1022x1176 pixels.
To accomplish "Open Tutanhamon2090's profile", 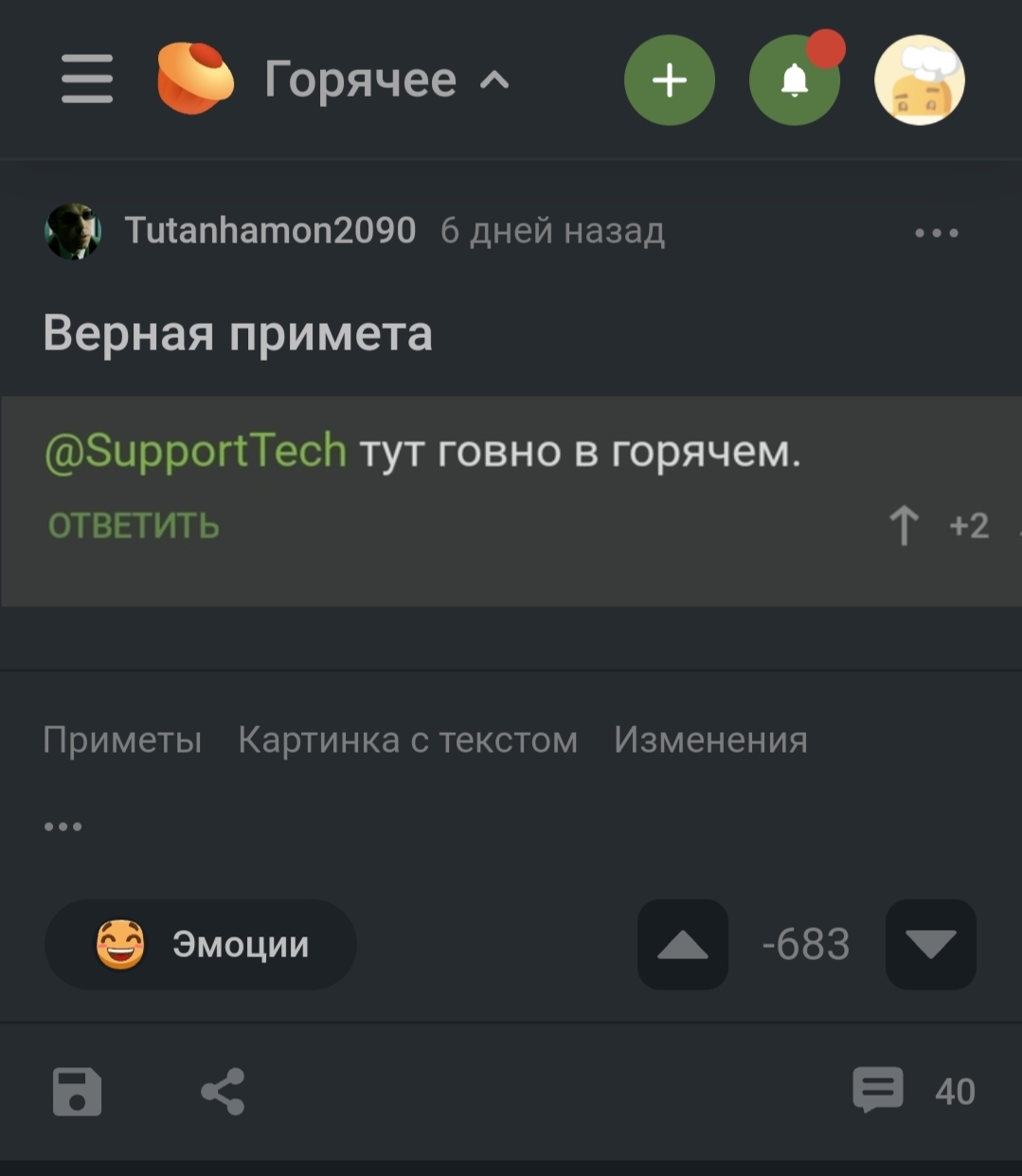I will point(270,230).
